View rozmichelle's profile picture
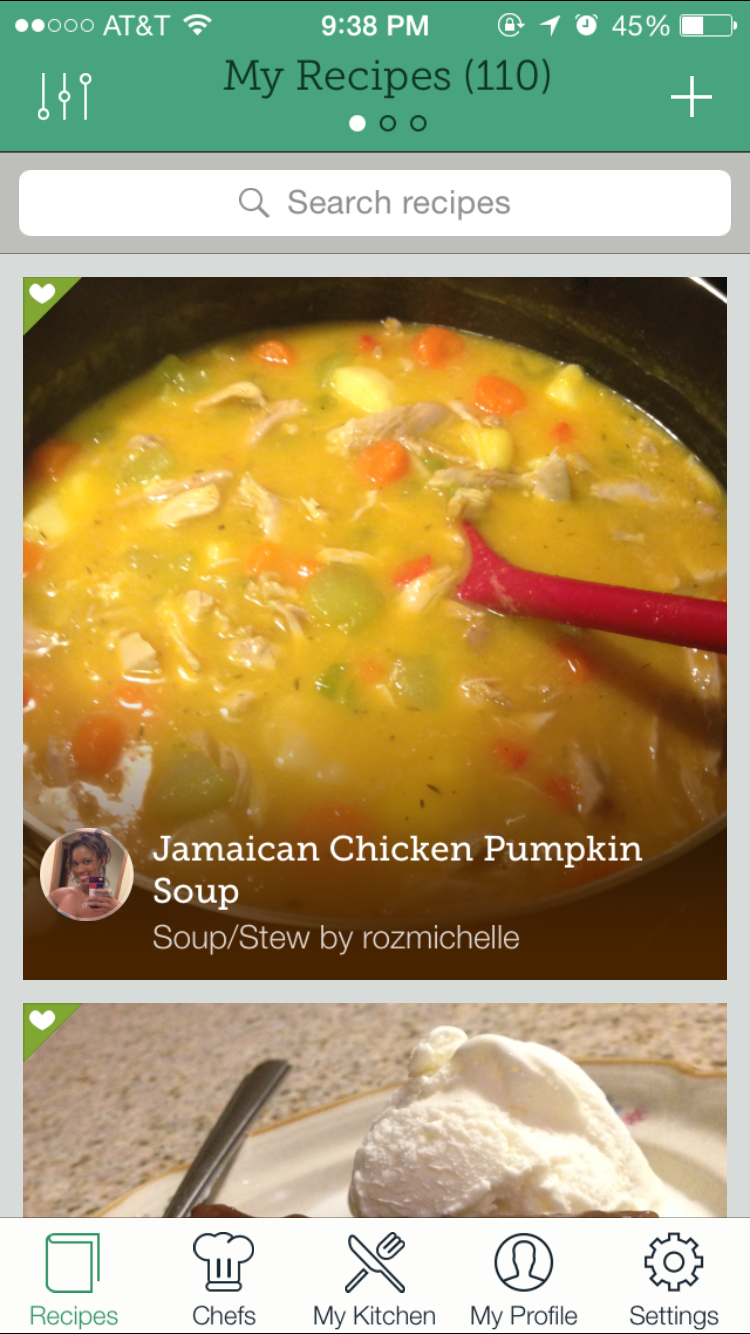This screenshot has width=750, height=1334. (87, 874)
